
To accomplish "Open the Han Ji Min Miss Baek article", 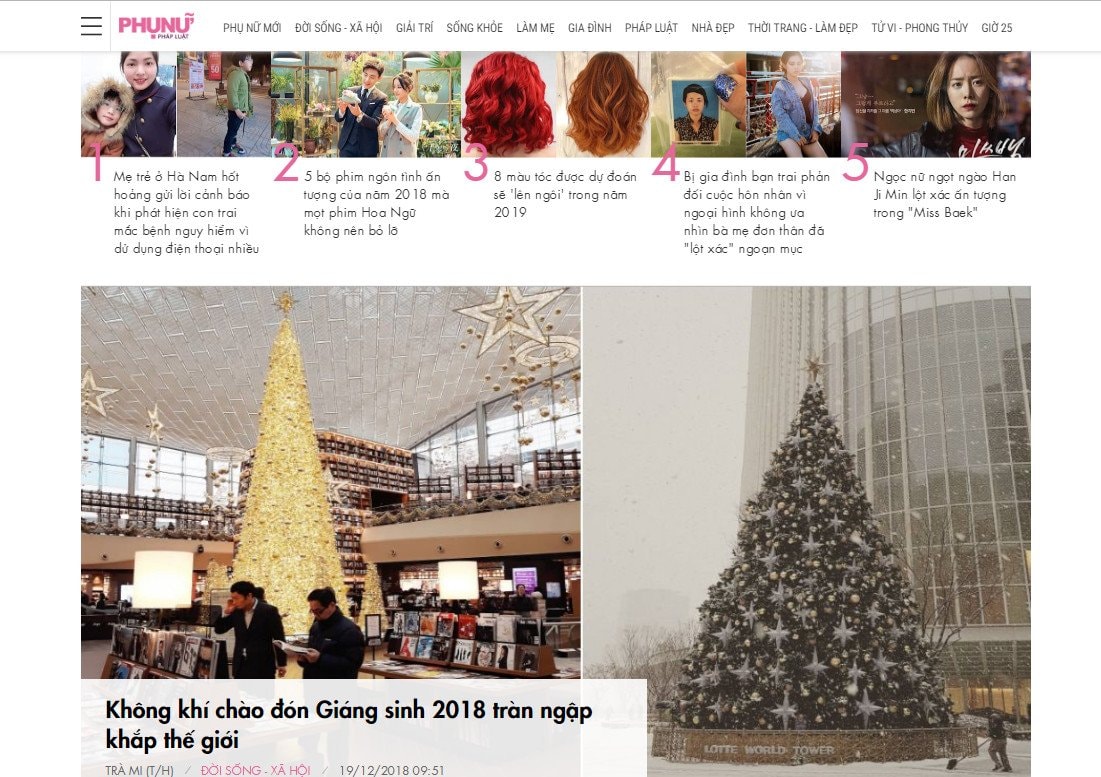I will 945,194.
